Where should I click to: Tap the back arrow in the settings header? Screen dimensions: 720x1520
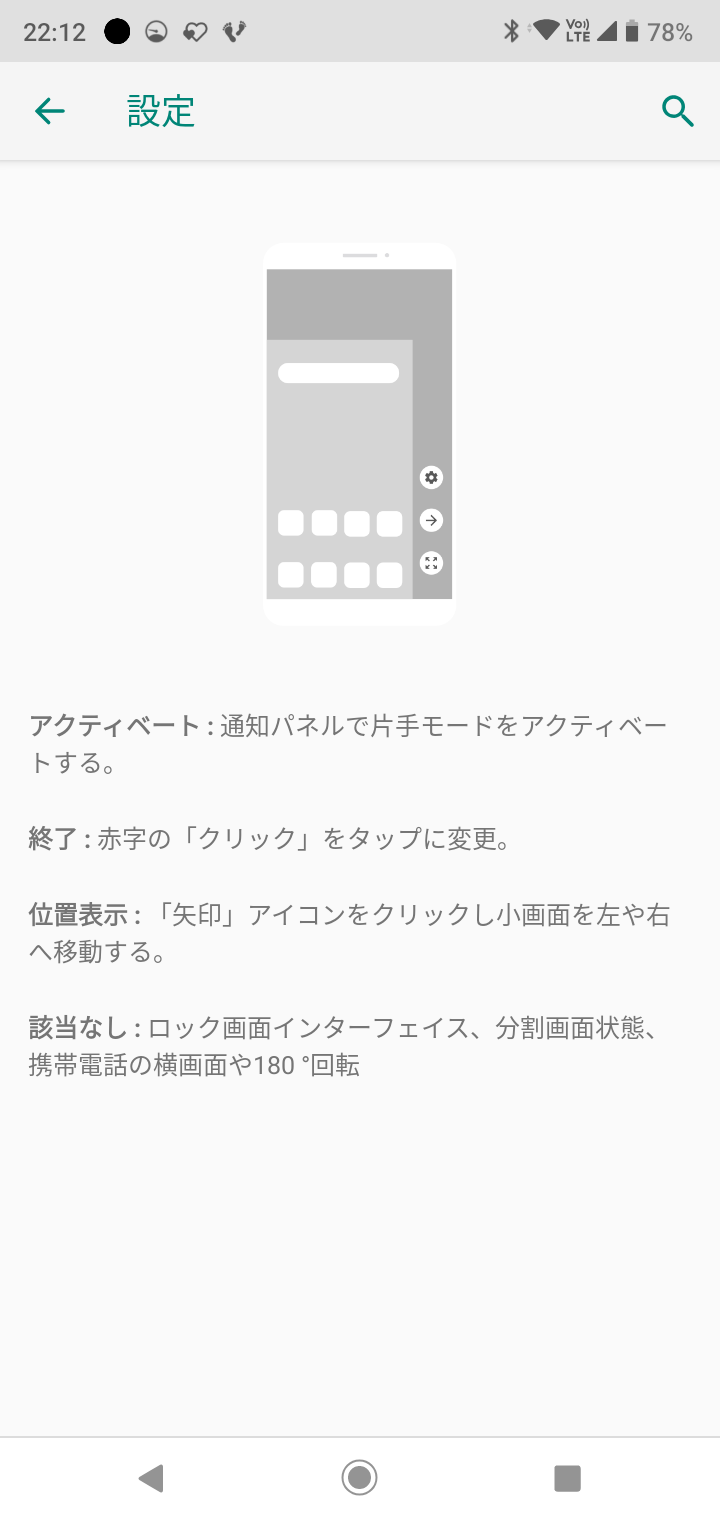pos(50,111)
